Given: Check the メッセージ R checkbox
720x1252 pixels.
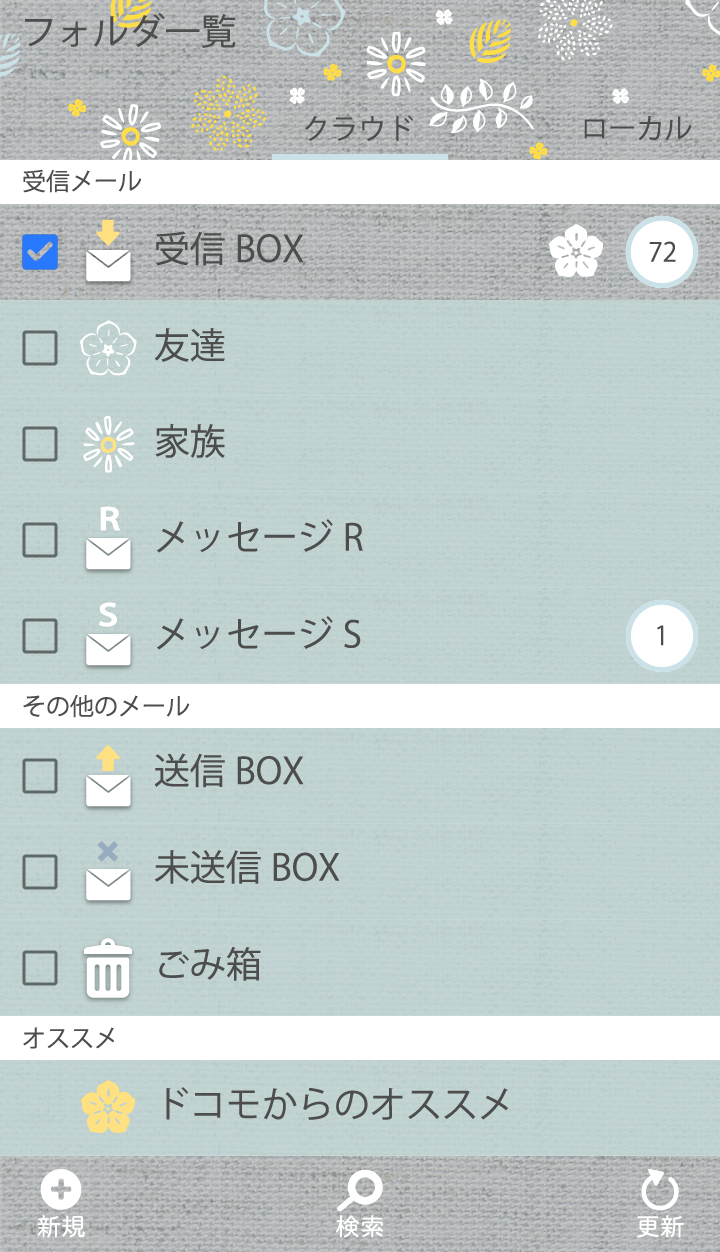Looking at the screenshot, I should pyautogui.click(x=40, y=540).
